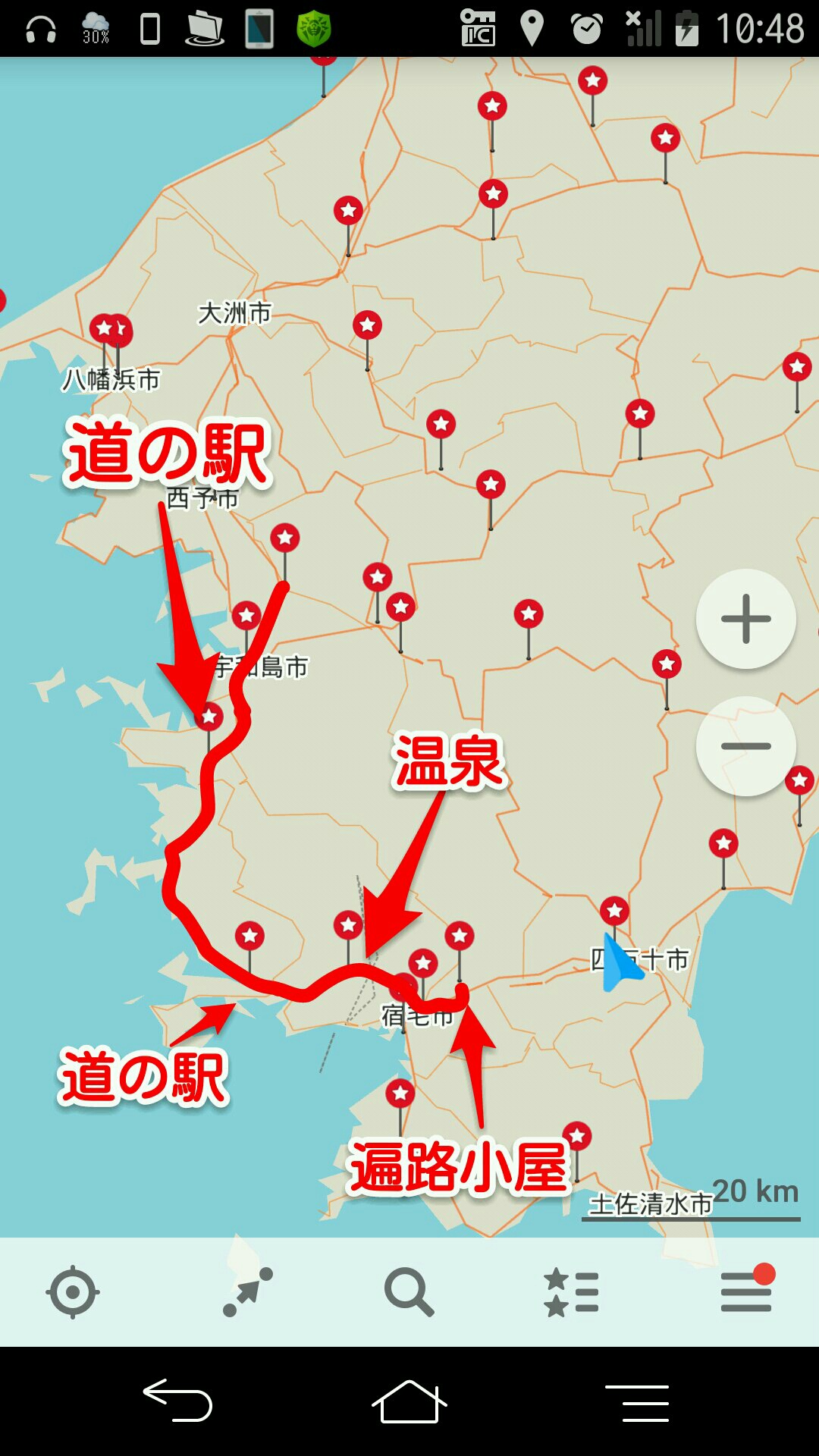Open route planning
The image size is (819, 1456).
247,1291
